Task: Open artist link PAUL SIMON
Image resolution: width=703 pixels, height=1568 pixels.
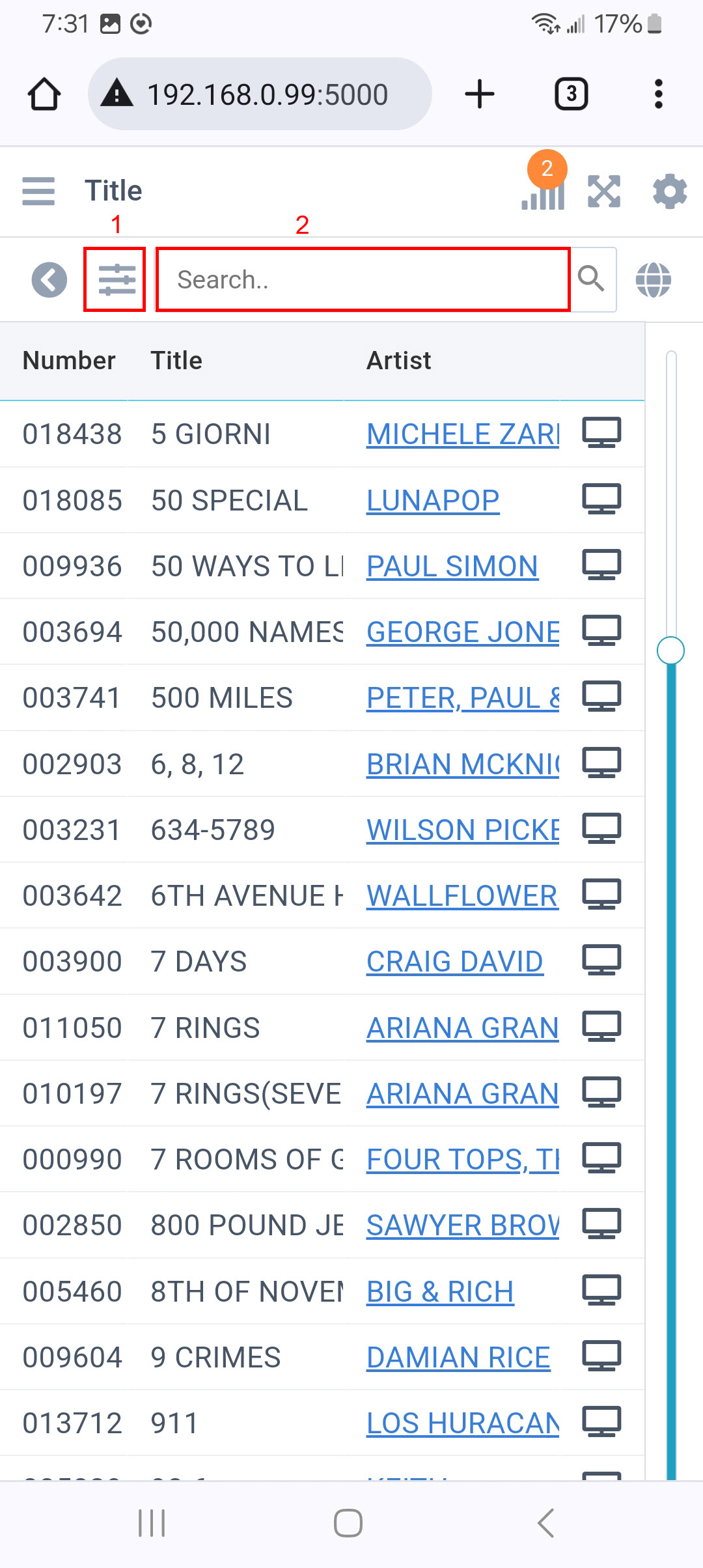Action: click(452, 567)
